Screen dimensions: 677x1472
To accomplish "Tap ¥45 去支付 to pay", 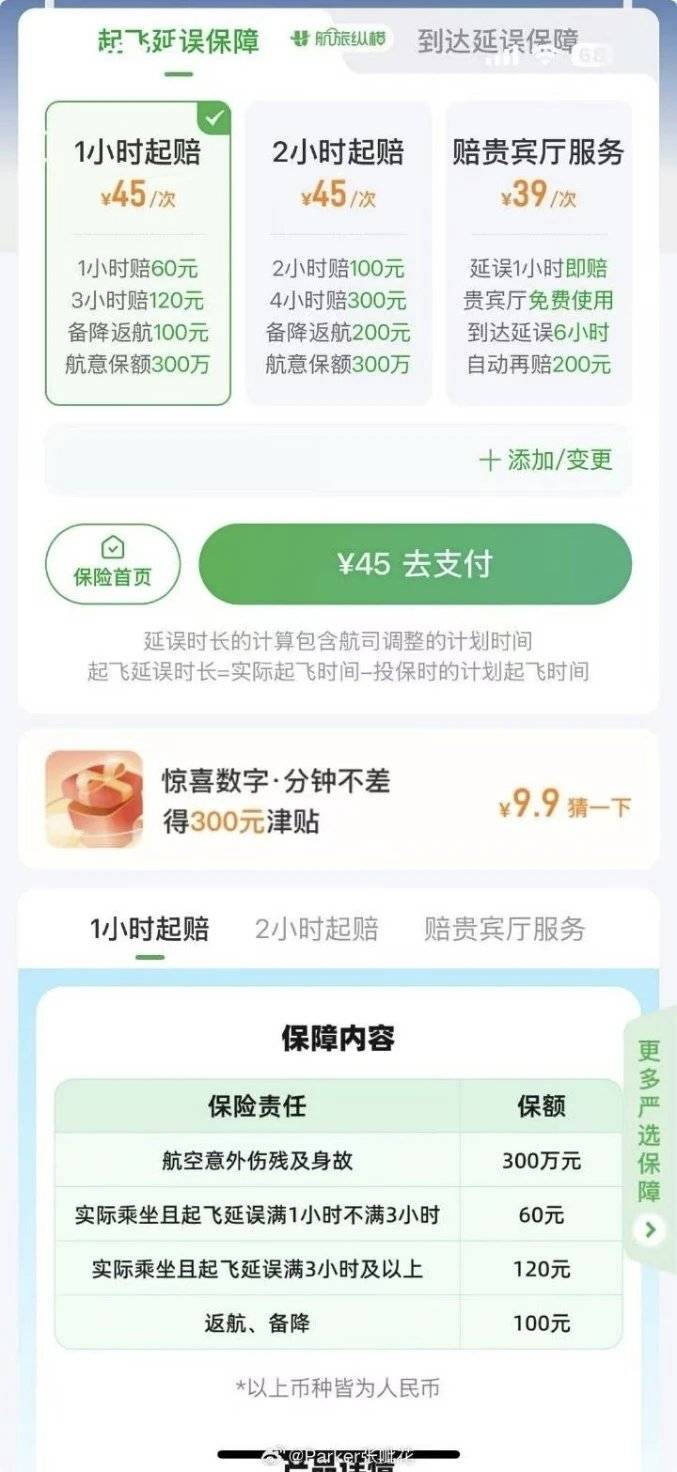I will [x=415, y=564].
